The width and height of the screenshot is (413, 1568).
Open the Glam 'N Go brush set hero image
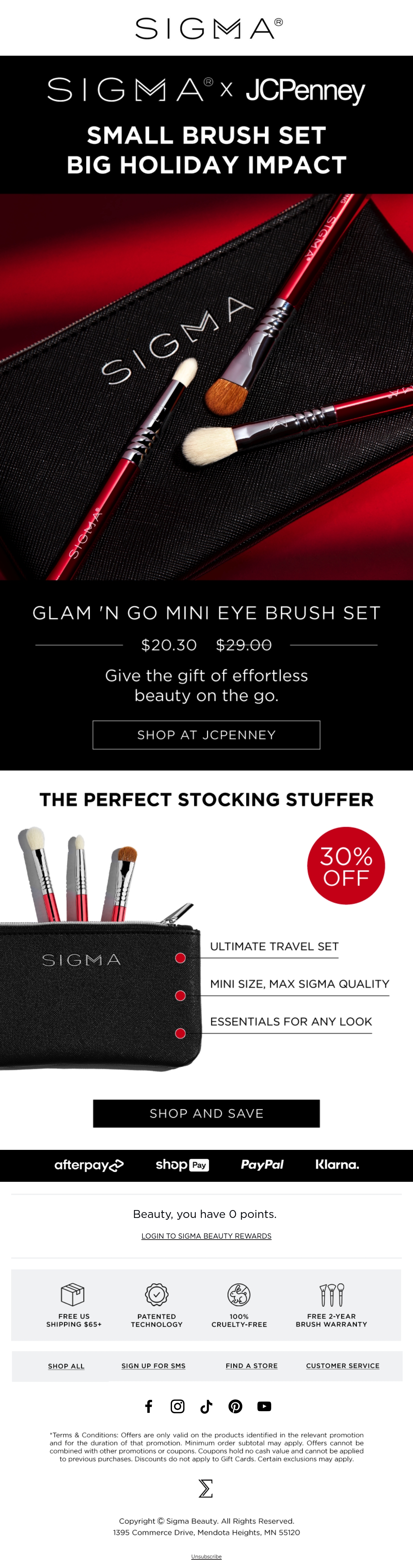click(x=206, y=386)
